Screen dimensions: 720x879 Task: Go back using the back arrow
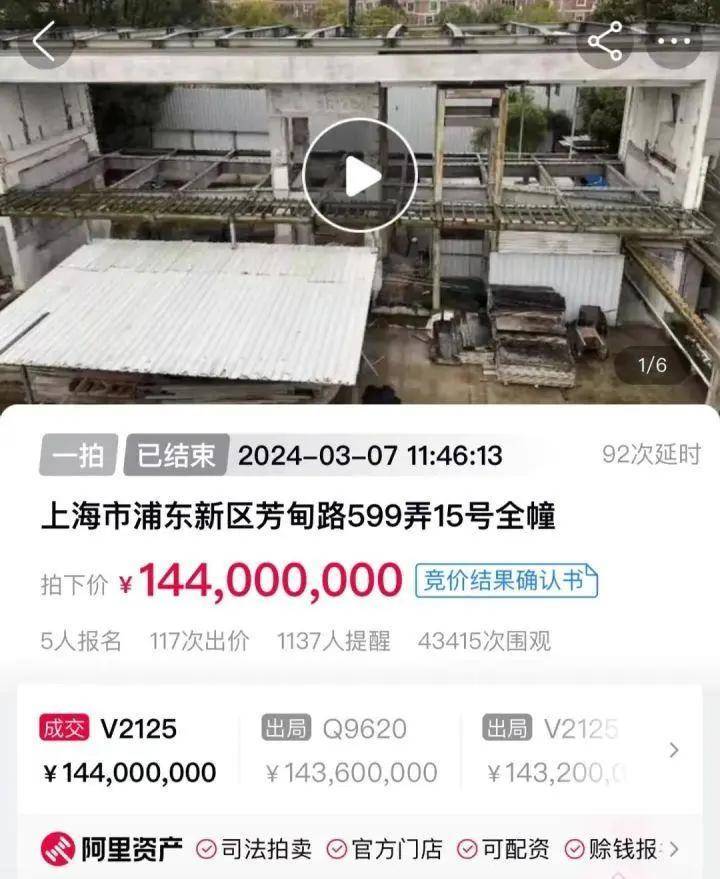point(44,41)
